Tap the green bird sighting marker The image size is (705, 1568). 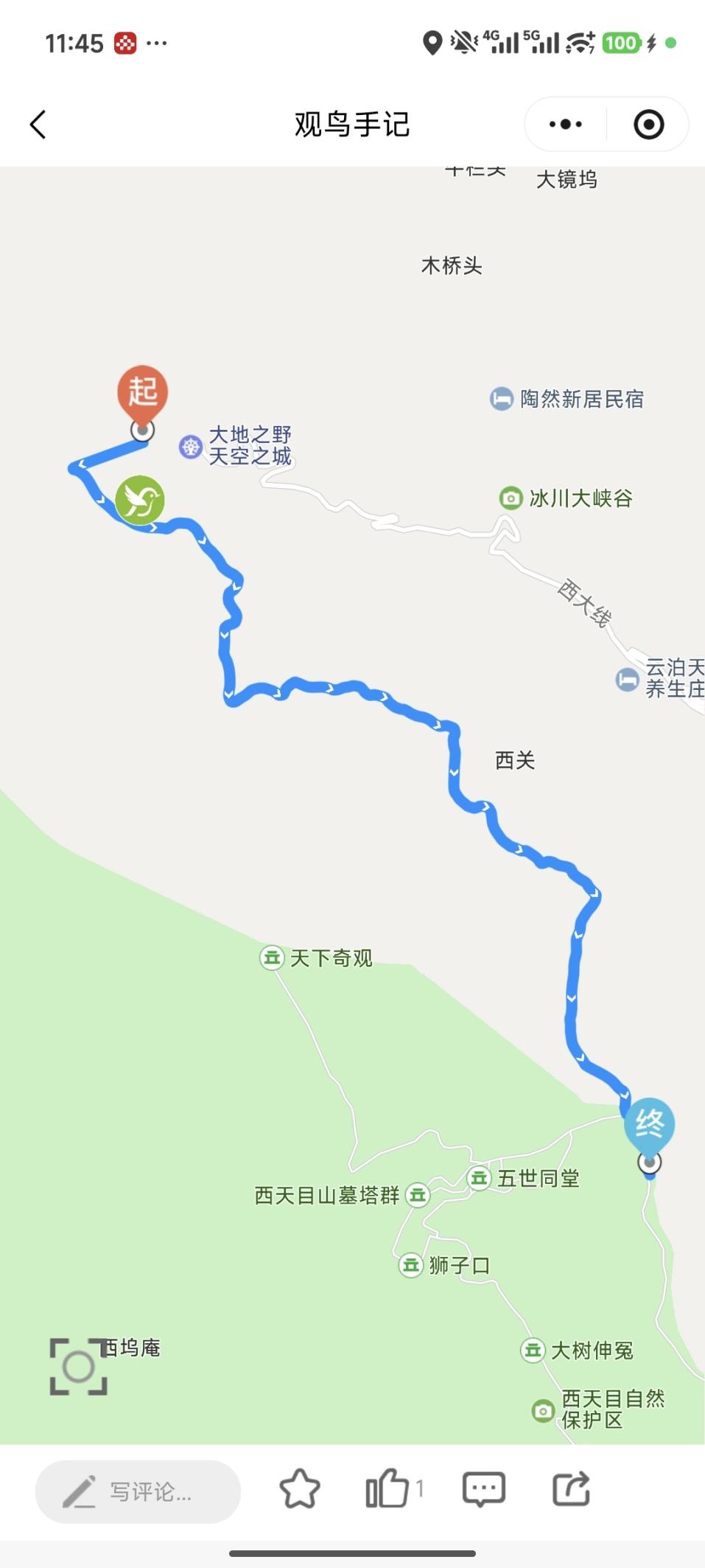139,501
